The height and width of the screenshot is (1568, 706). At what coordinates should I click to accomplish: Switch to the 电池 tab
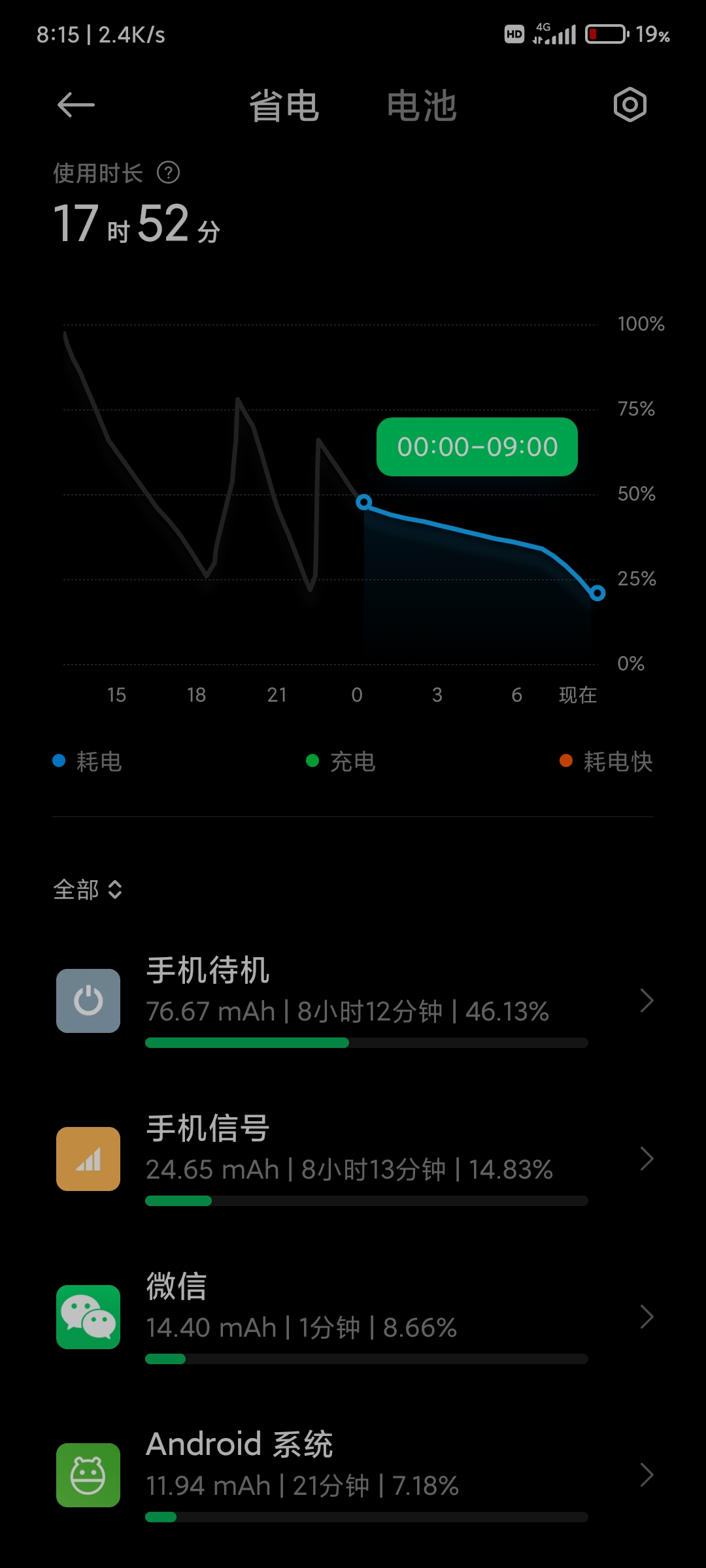(x=422, y=106)
